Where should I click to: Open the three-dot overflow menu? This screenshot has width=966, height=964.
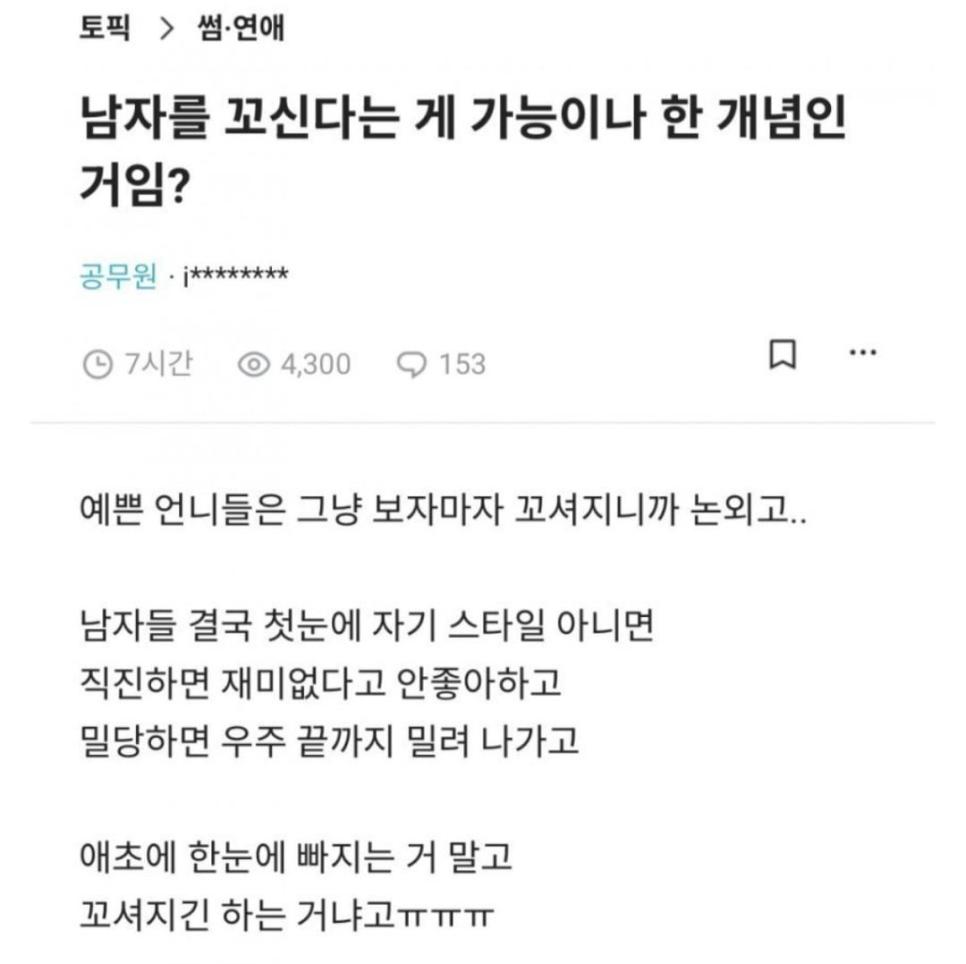862,353
